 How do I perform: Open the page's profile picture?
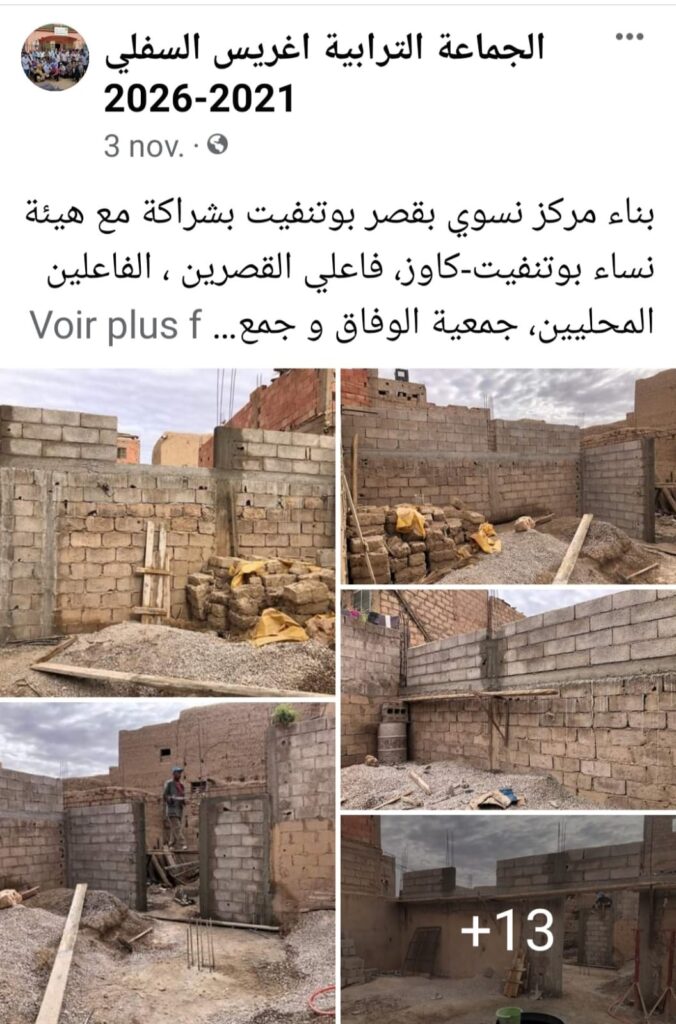[x=55, y=57]
